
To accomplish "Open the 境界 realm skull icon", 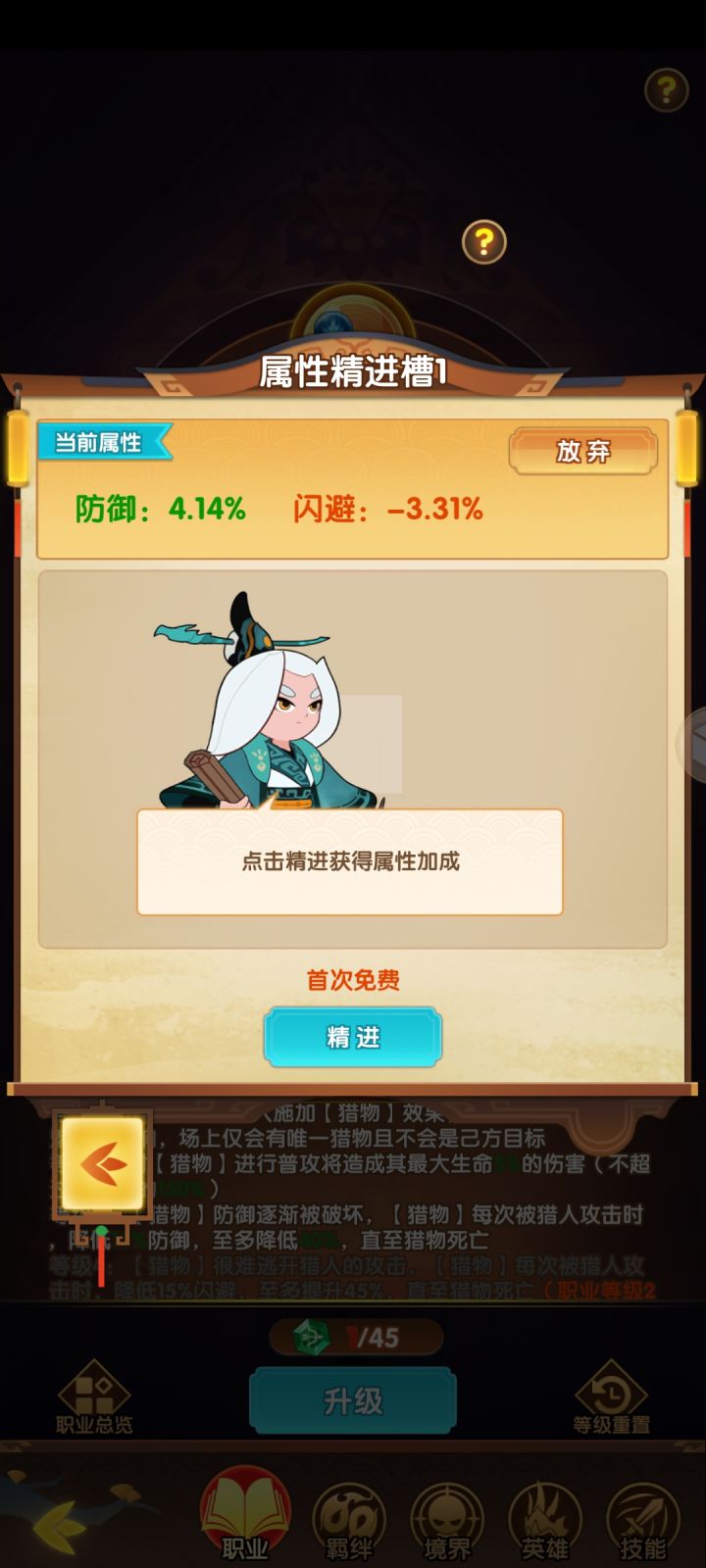I will coord(446,1514).
